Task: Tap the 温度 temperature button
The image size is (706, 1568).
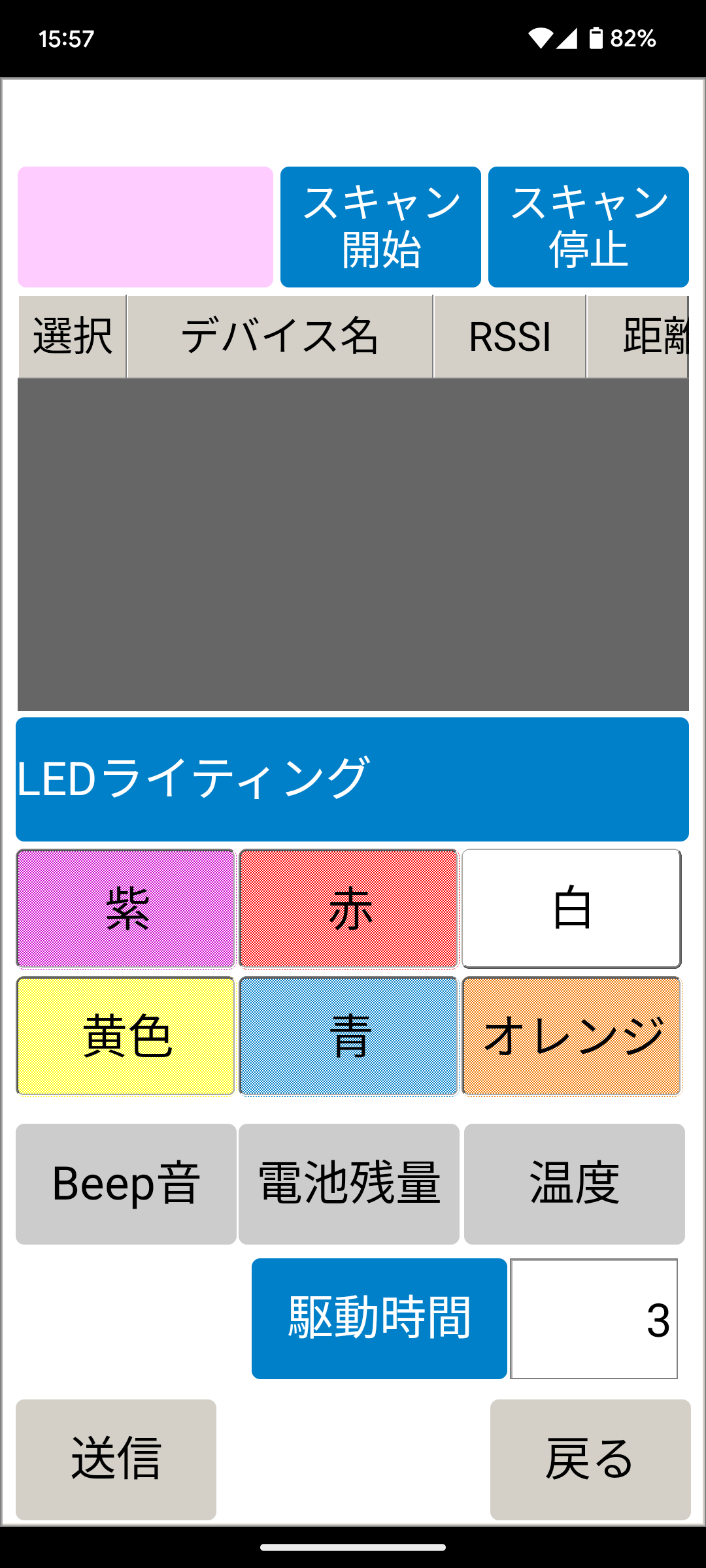Action: tap(574, 1184)
